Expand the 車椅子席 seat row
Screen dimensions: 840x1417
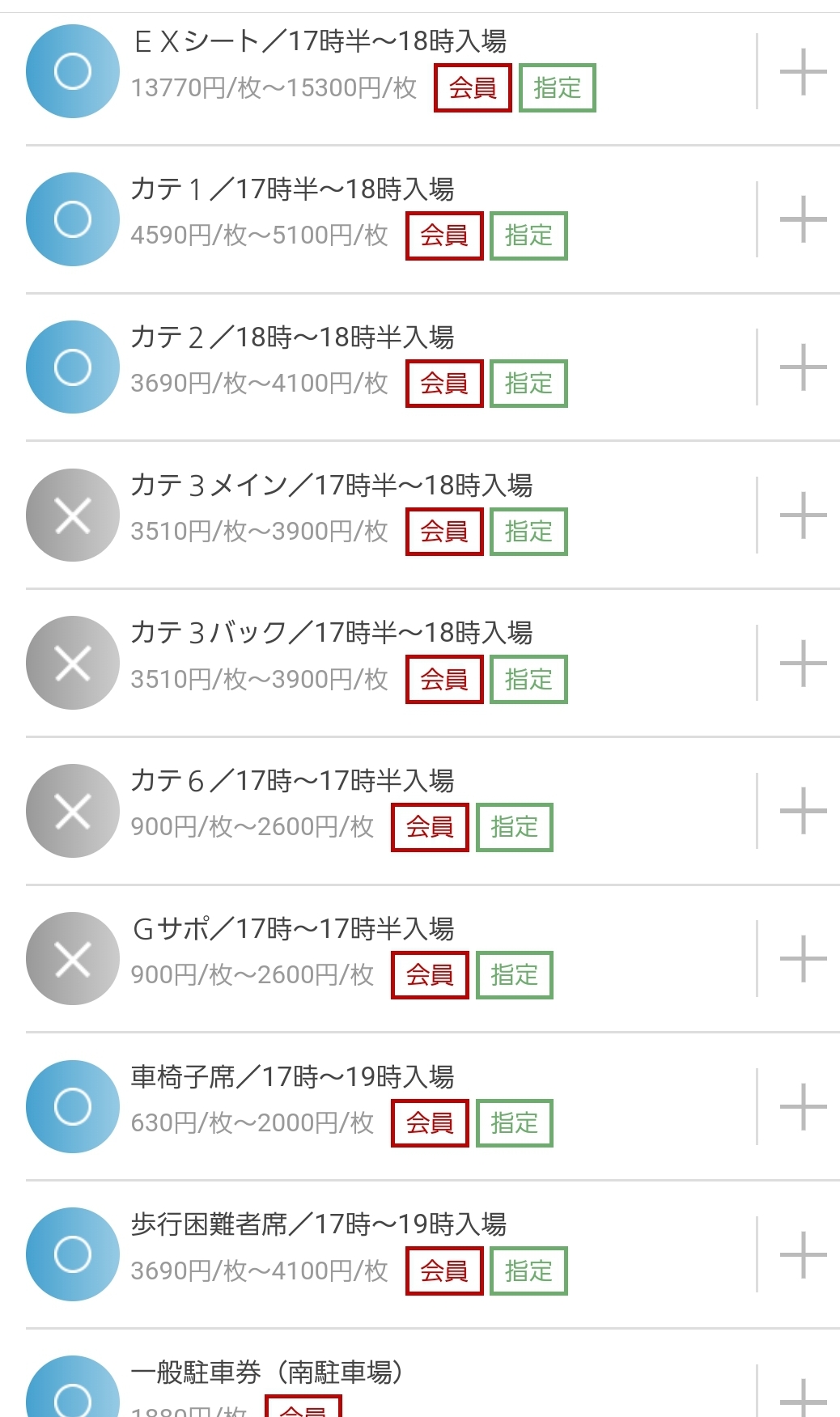tap(803, 1107)
